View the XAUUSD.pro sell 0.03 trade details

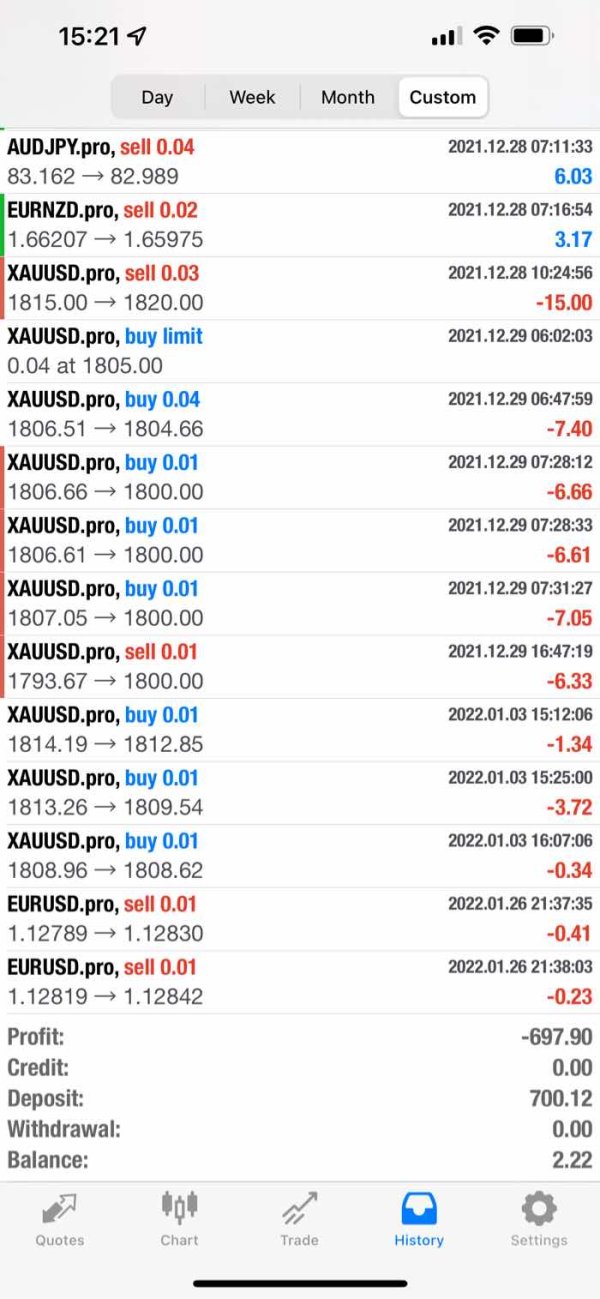click(300, 288)
